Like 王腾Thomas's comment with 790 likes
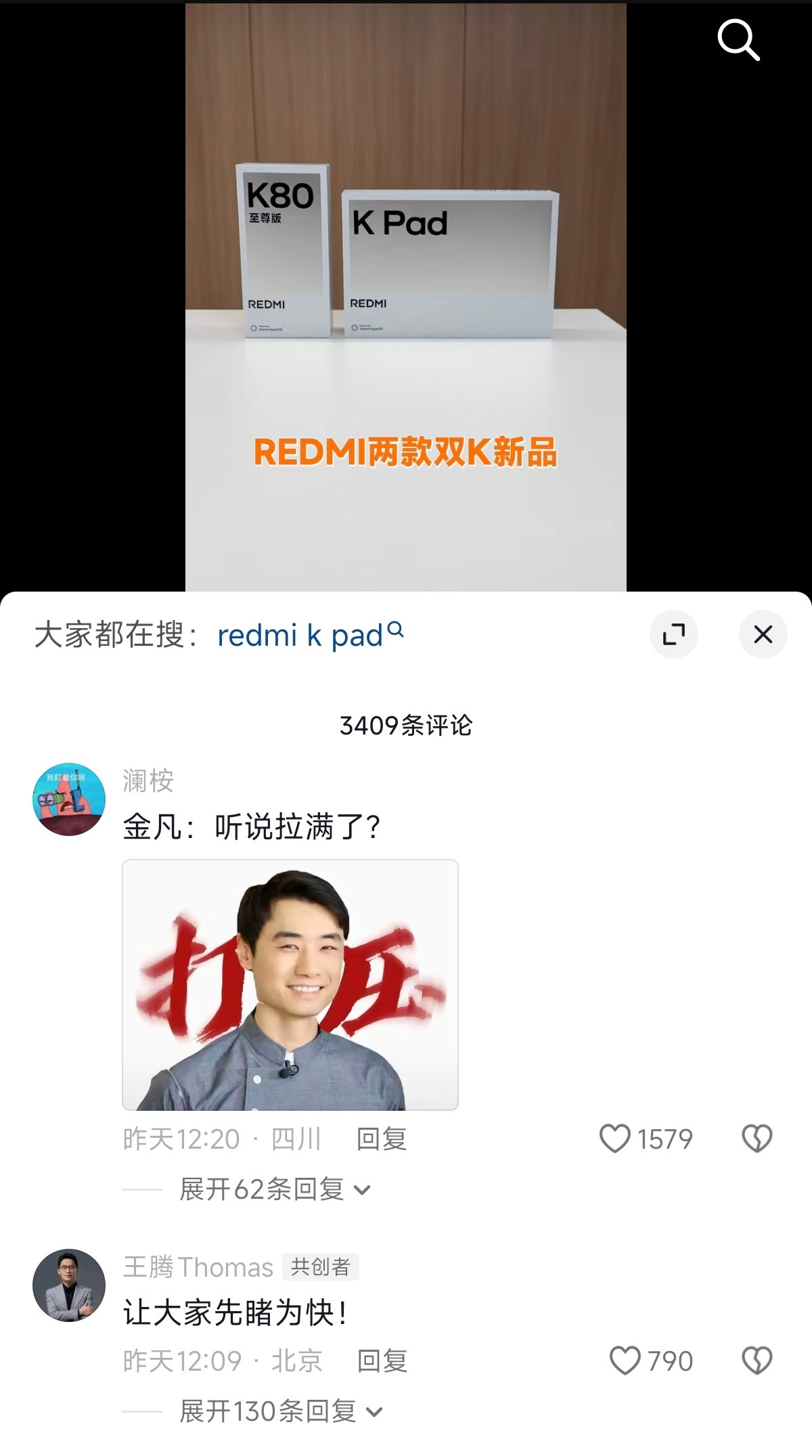Viewport: 812px width, 1456px height. pos(625,1361)
